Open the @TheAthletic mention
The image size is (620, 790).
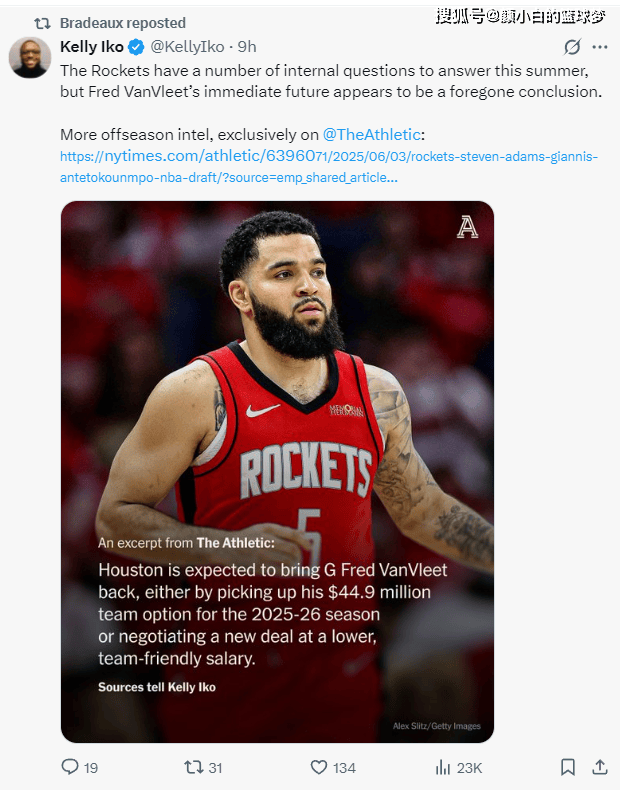(371, 134)
